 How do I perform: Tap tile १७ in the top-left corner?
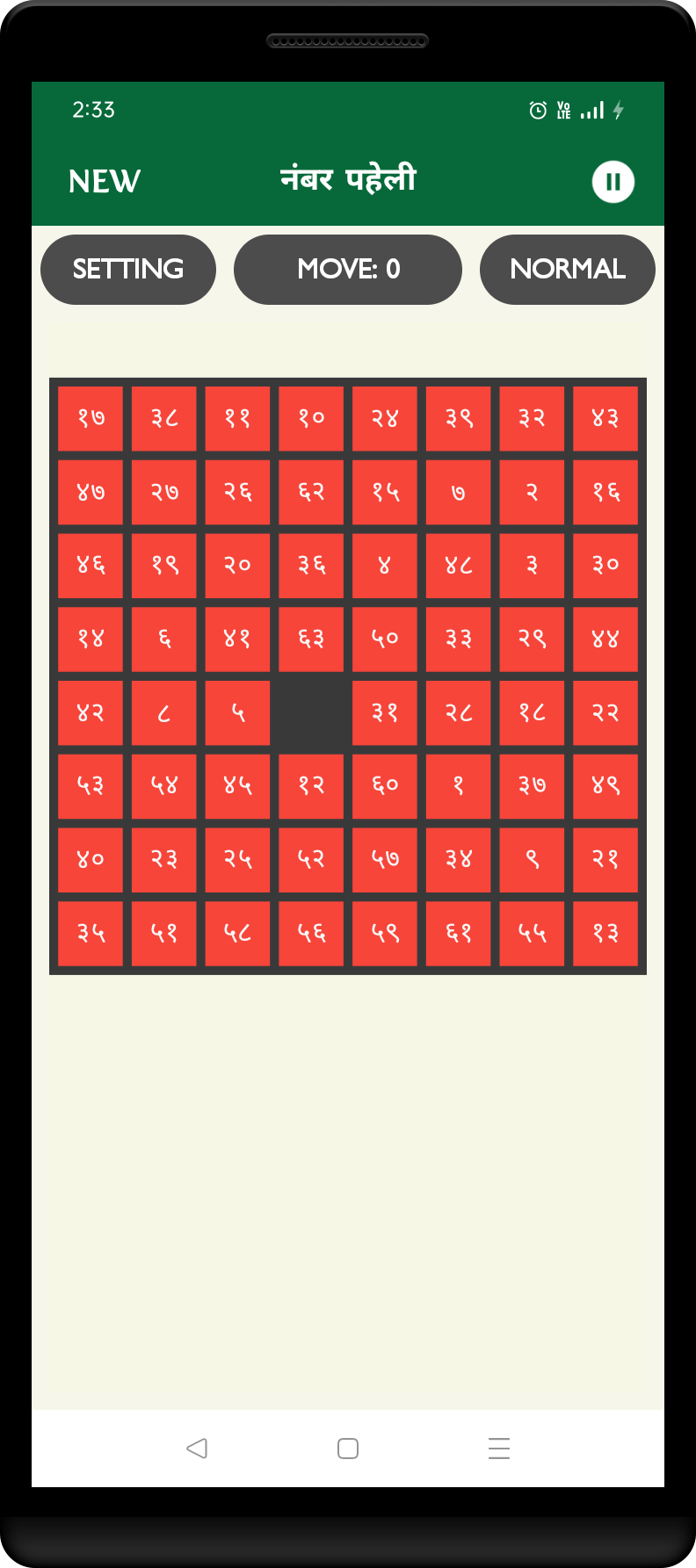pyautogui.click(x=91, y=419)
